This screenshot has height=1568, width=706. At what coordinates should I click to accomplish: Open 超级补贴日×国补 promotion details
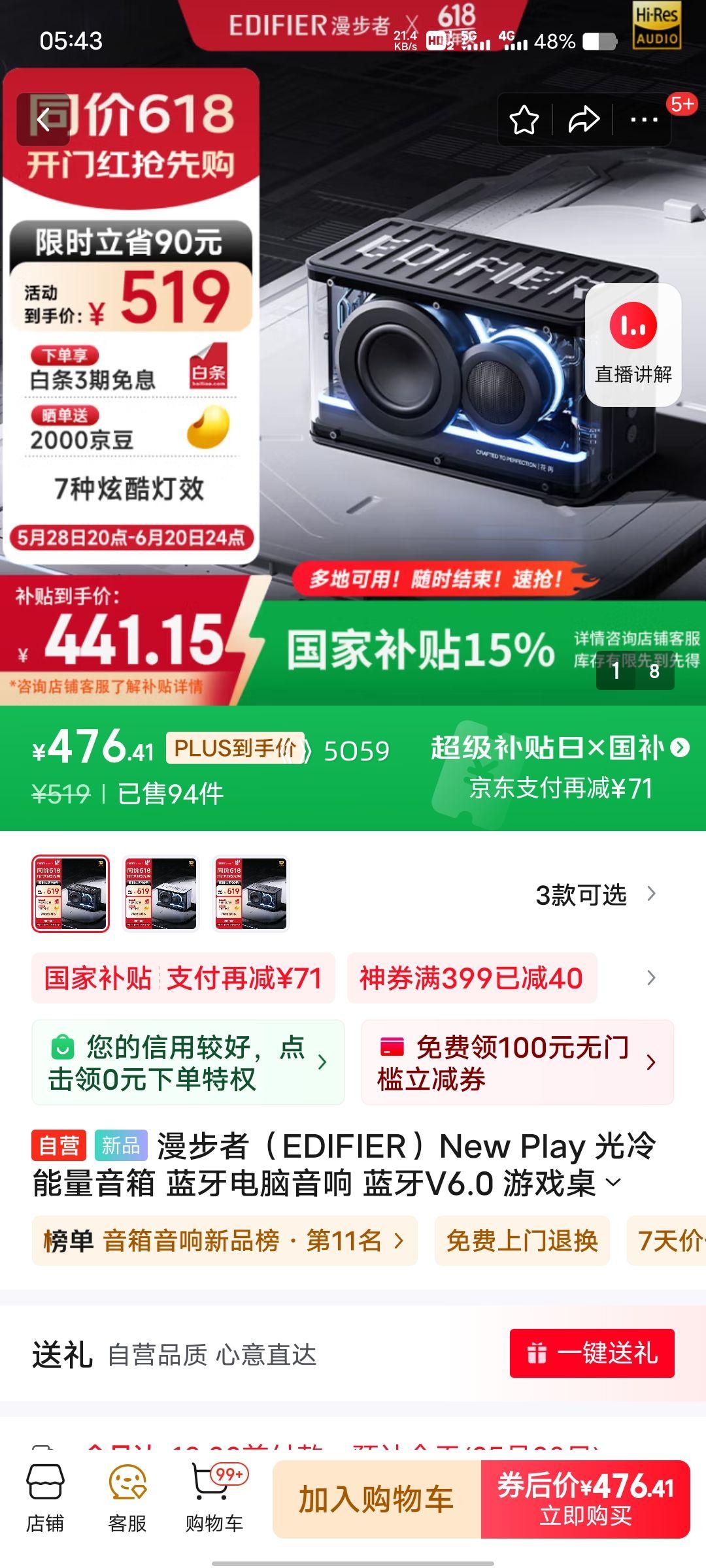click(x=560, y=748)
